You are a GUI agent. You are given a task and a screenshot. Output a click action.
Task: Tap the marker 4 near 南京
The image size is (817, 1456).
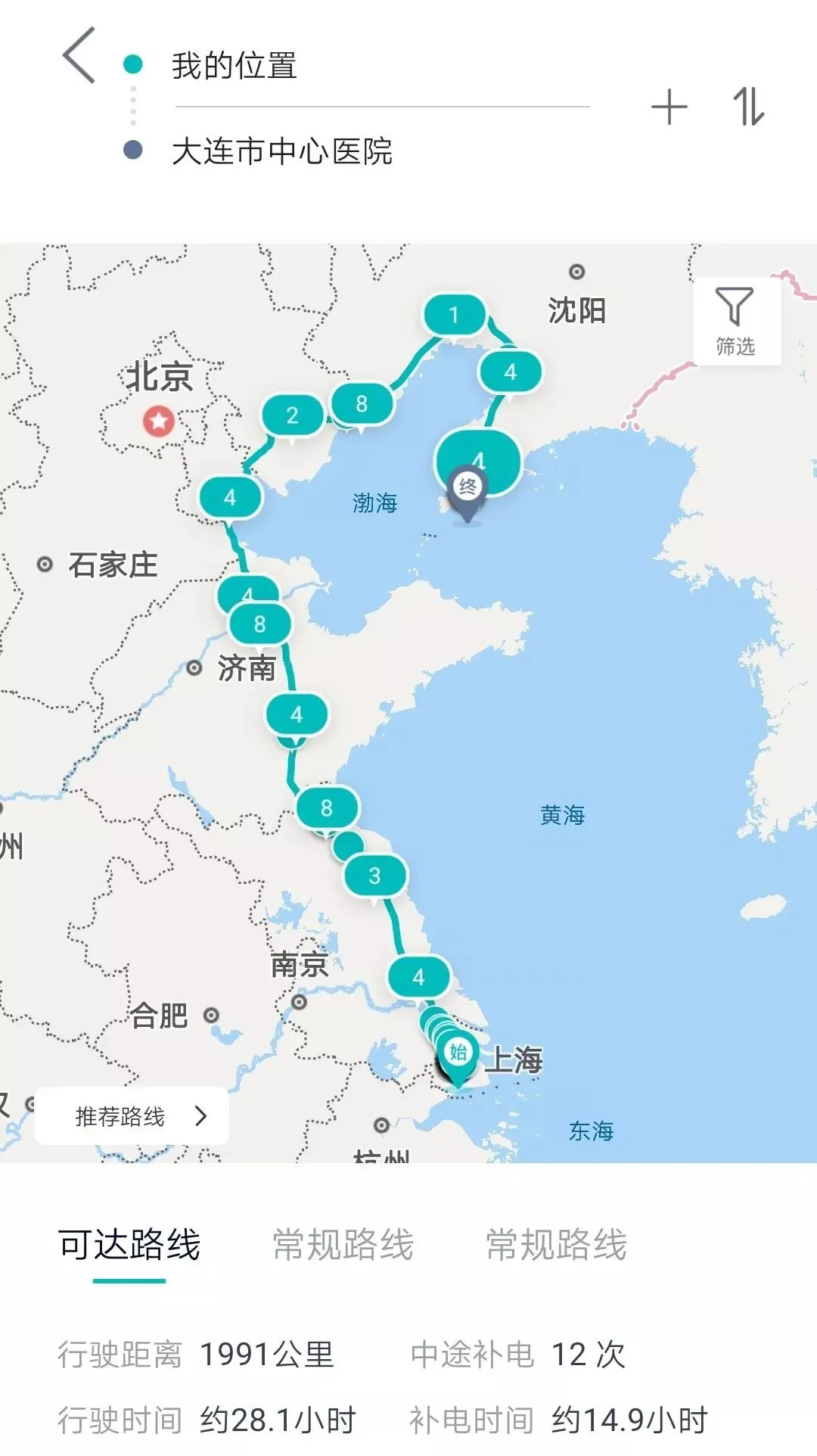click(x=418, y=977)
